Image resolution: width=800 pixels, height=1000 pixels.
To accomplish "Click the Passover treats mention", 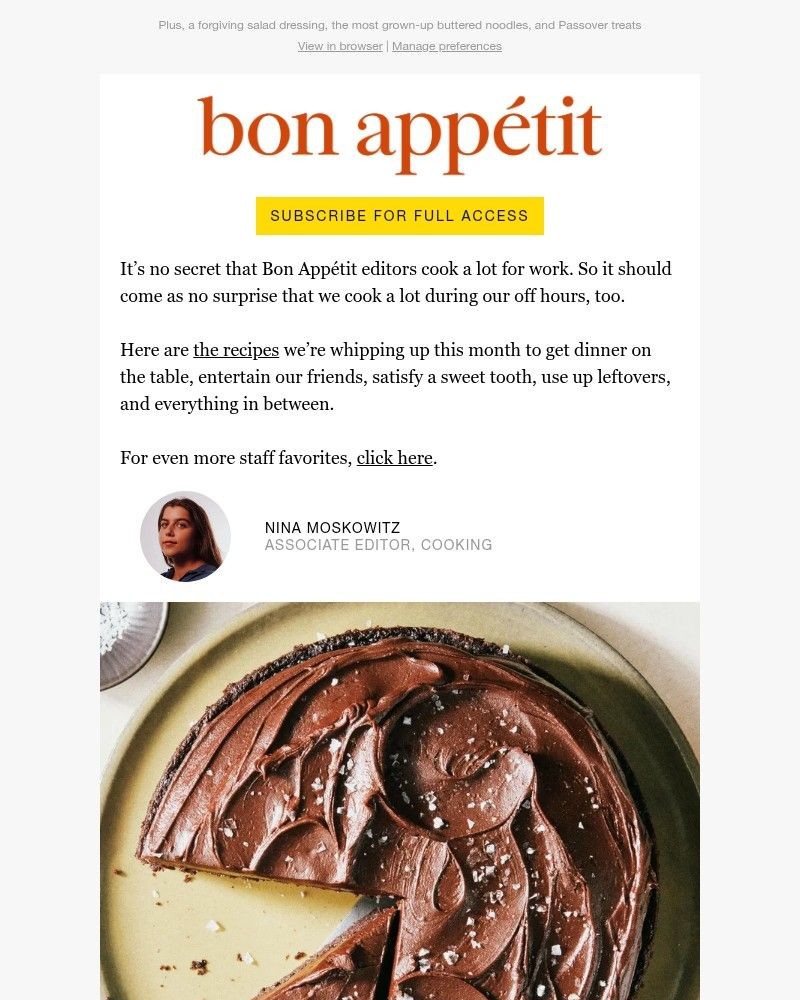I will [x=601, y=25].
